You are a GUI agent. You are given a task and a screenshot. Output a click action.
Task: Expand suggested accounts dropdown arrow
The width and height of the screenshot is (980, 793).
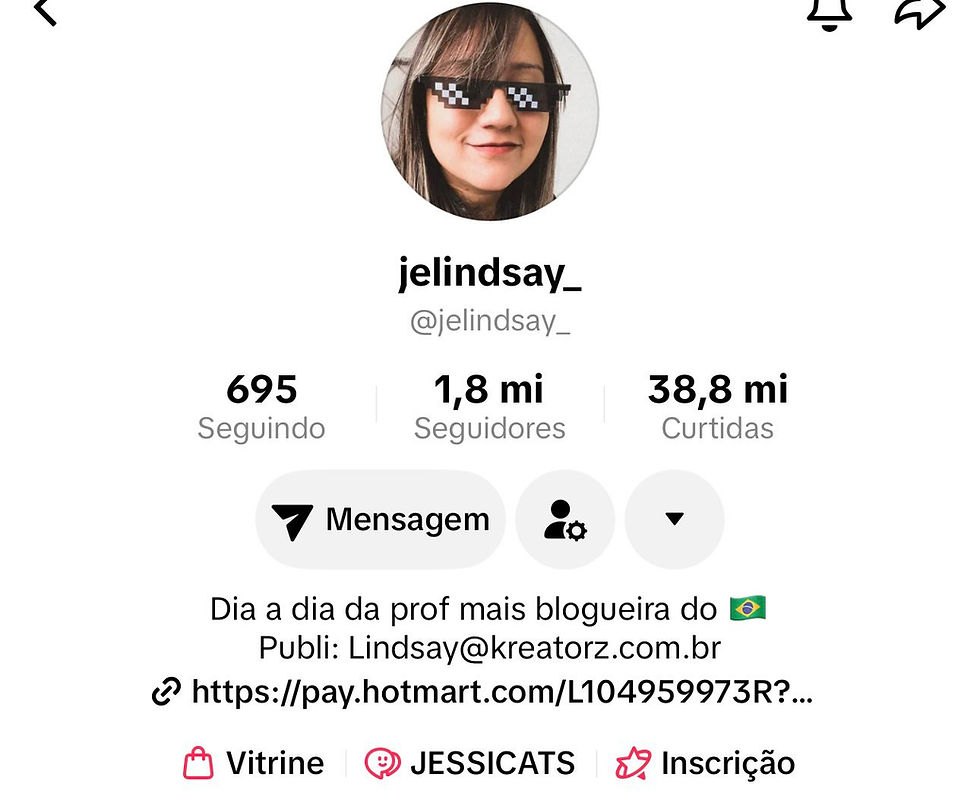click(674, 519)
